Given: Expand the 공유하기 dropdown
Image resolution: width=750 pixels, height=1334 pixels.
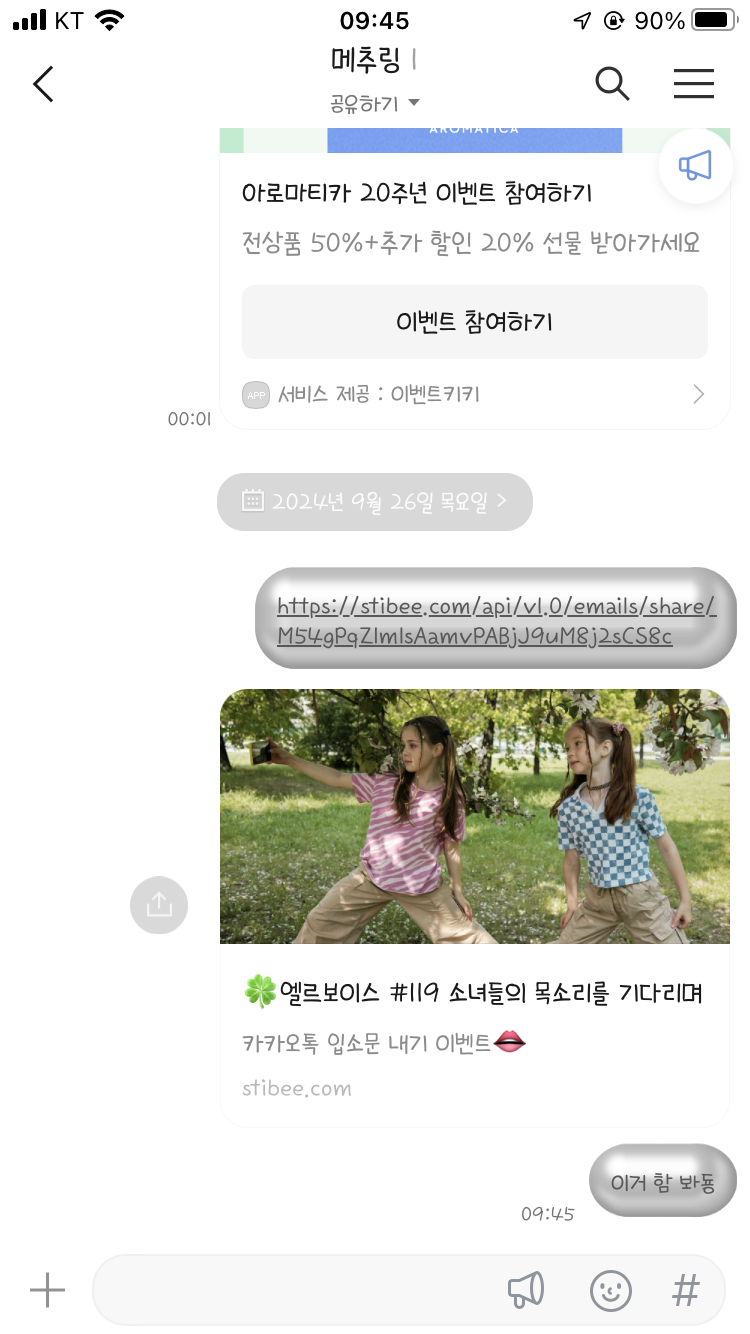Looking at the screenshot, I should 374,104.
